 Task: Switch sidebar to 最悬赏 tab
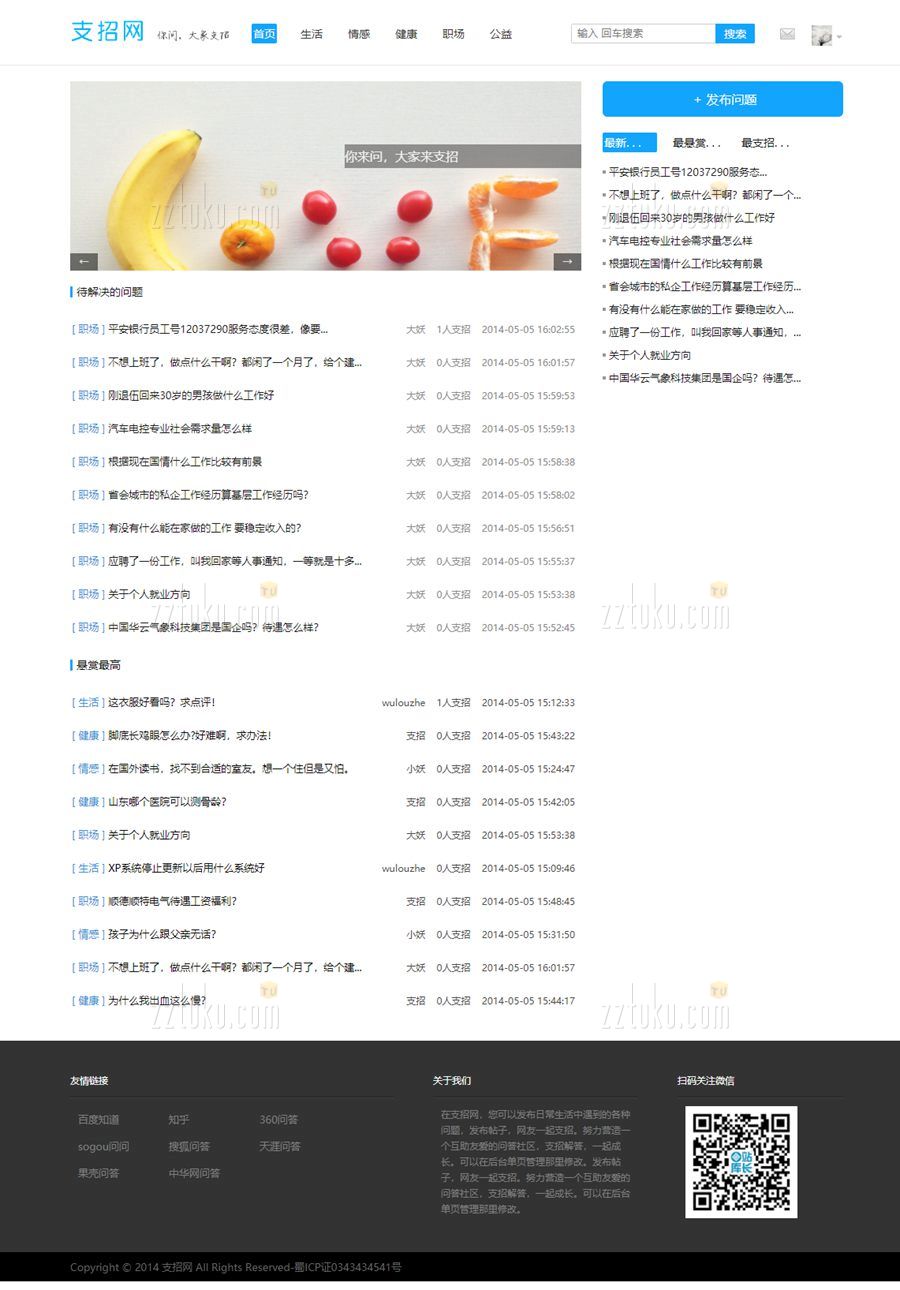tap(696, 143)
